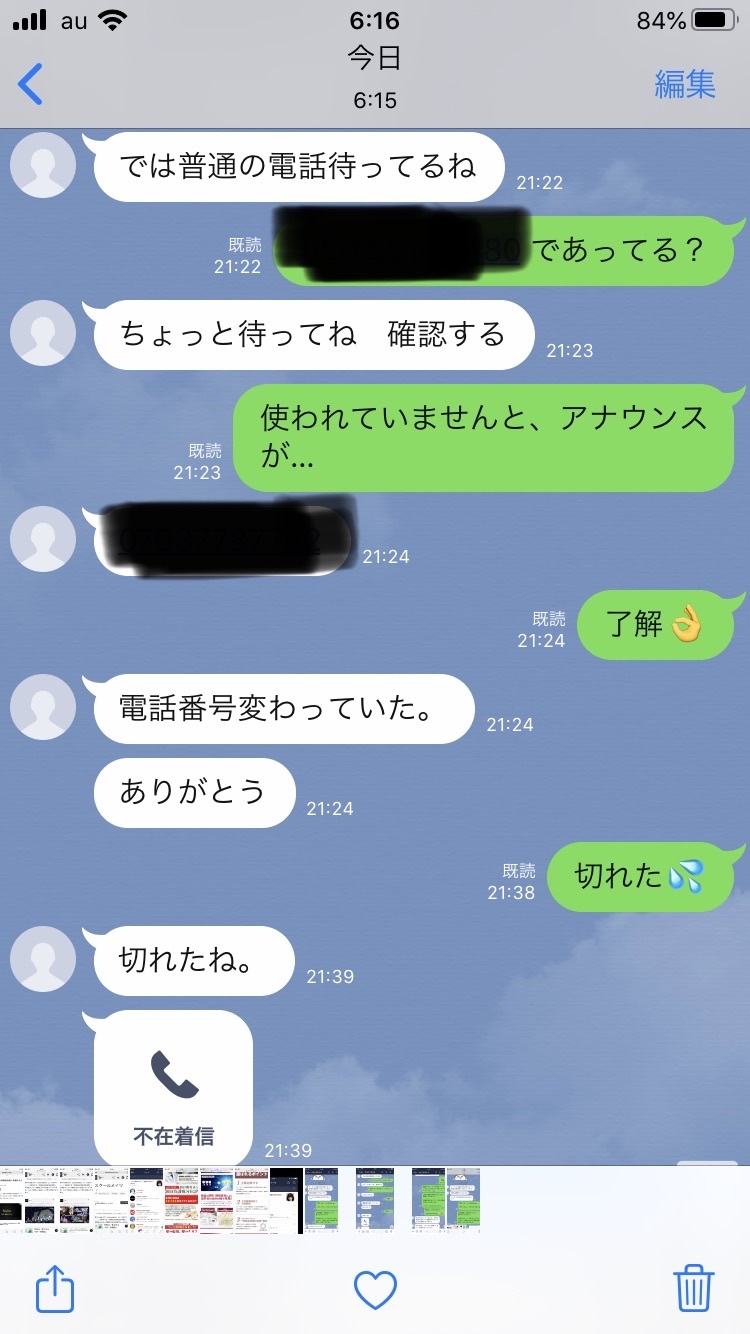Tap 編集 to edit the photo
The width and height of the screenshot is (750, 1334).
point(685,84)
